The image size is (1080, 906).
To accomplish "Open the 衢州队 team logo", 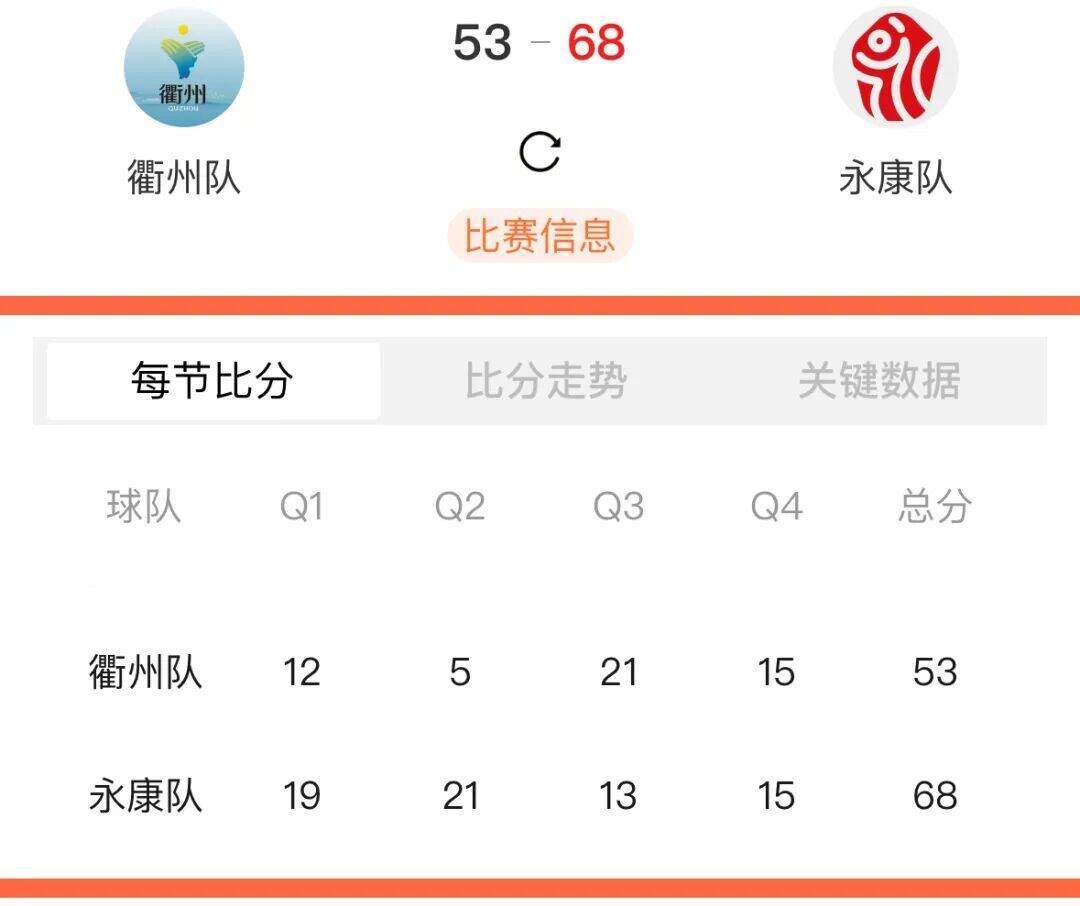I will tap(184, 67).
